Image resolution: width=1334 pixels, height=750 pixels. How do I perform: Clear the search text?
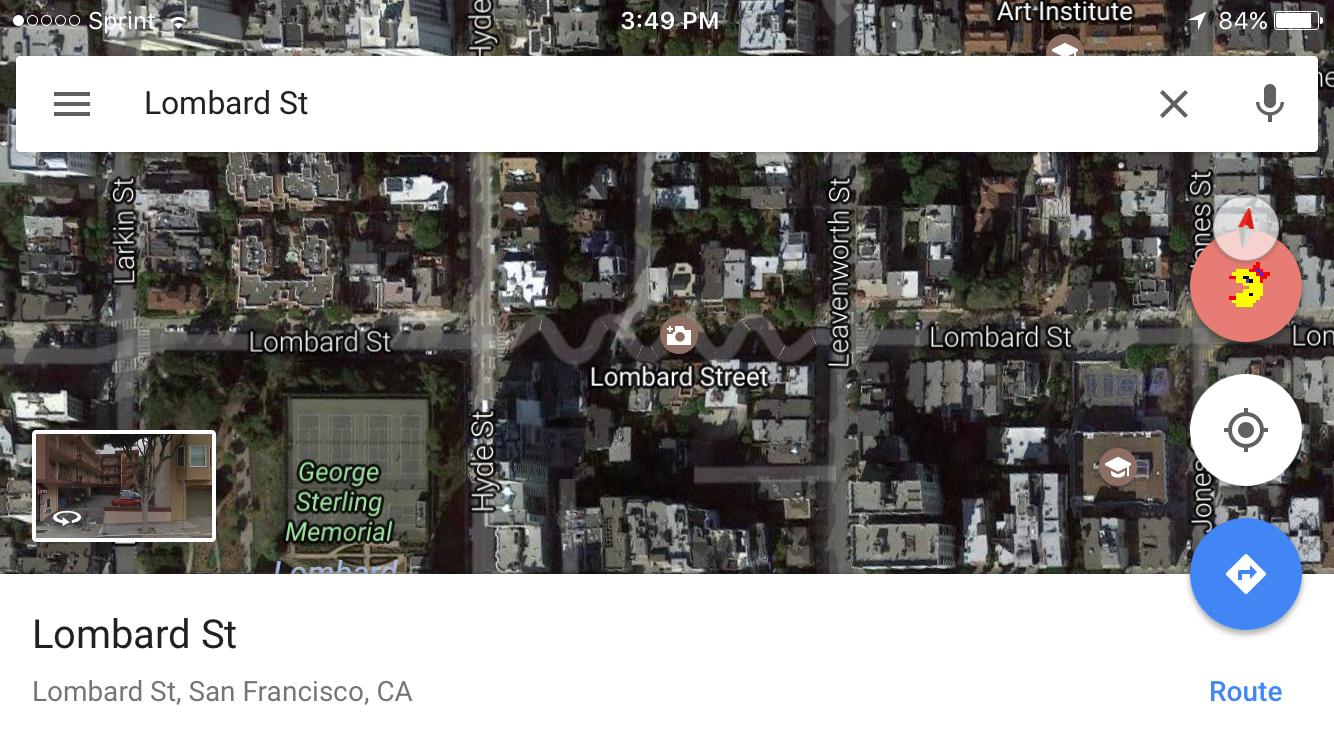[x=1173, y=104]
